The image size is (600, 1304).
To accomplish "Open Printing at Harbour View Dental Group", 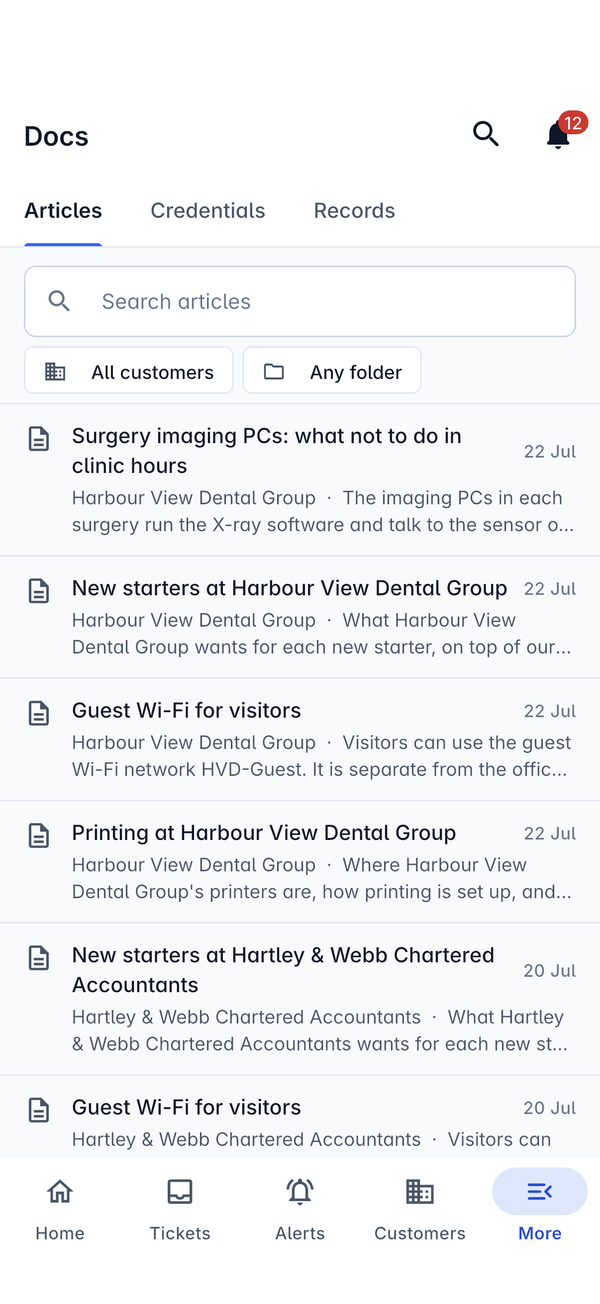I will coord(300,862).
